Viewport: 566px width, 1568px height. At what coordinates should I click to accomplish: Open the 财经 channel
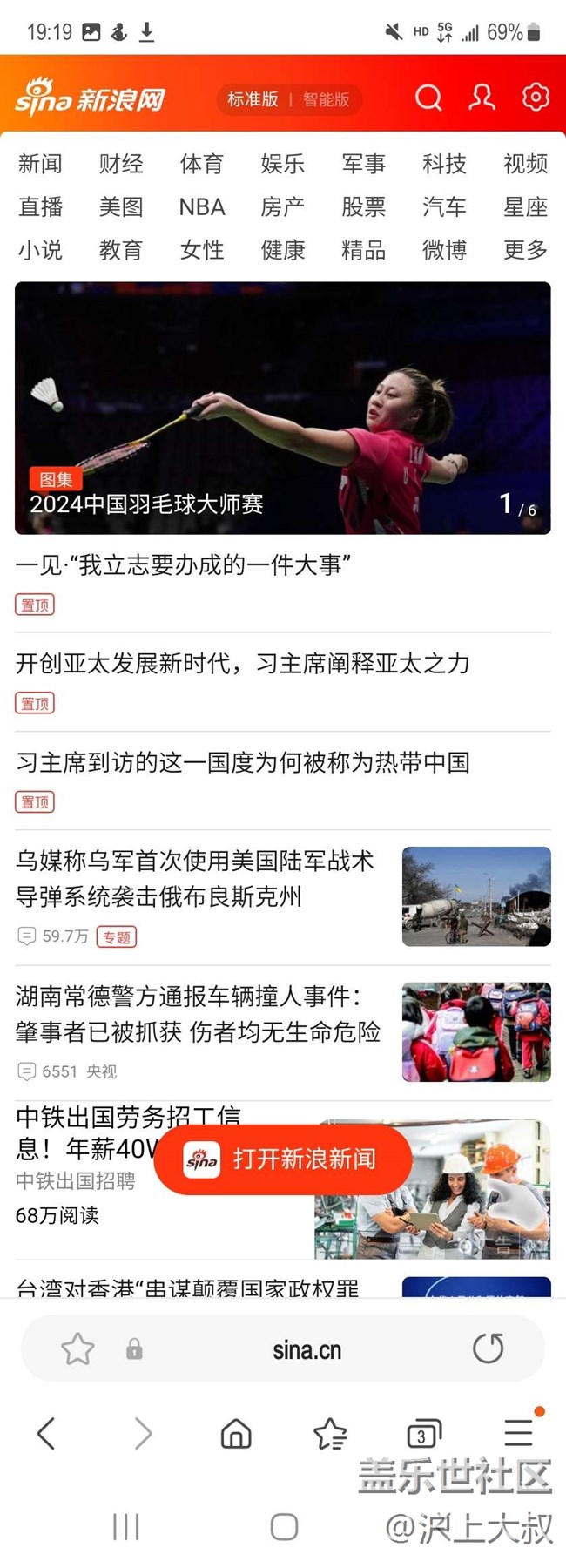(121, 164)
